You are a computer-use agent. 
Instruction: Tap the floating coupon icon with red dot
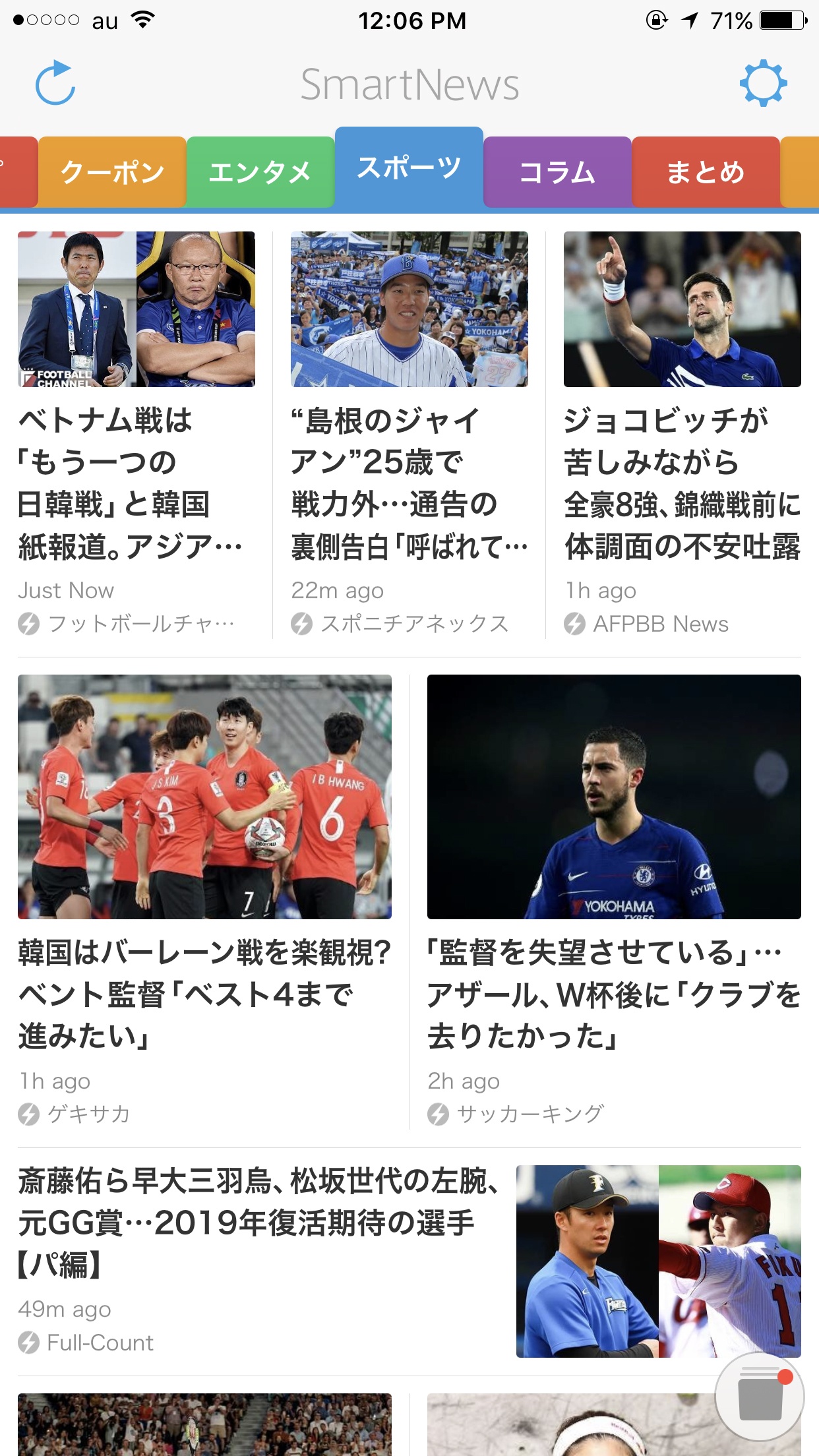(760, 1397)
